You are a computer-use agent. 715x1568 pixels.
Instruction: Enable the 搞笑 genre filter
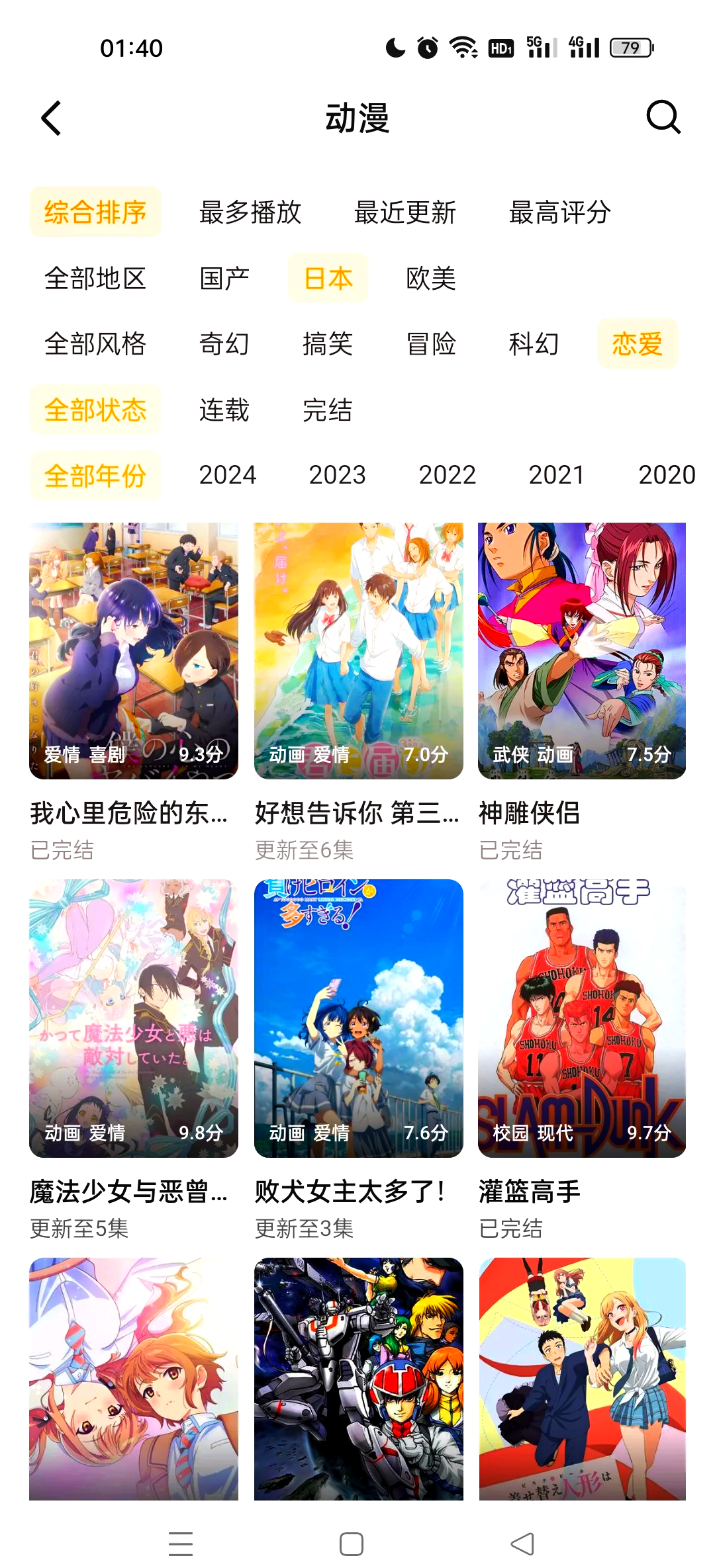tap(329, 344)
